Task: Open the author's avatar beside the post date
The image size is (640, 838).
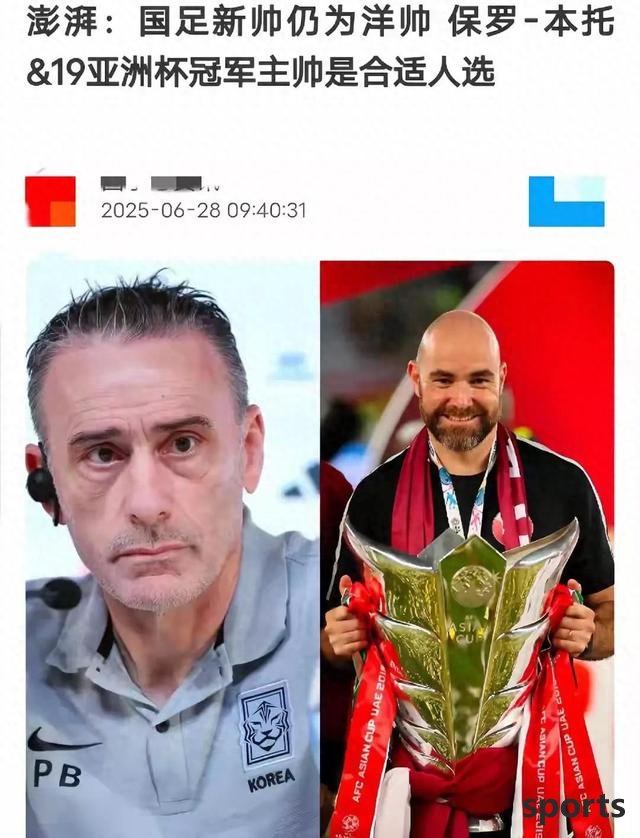Action: point(50,201)
